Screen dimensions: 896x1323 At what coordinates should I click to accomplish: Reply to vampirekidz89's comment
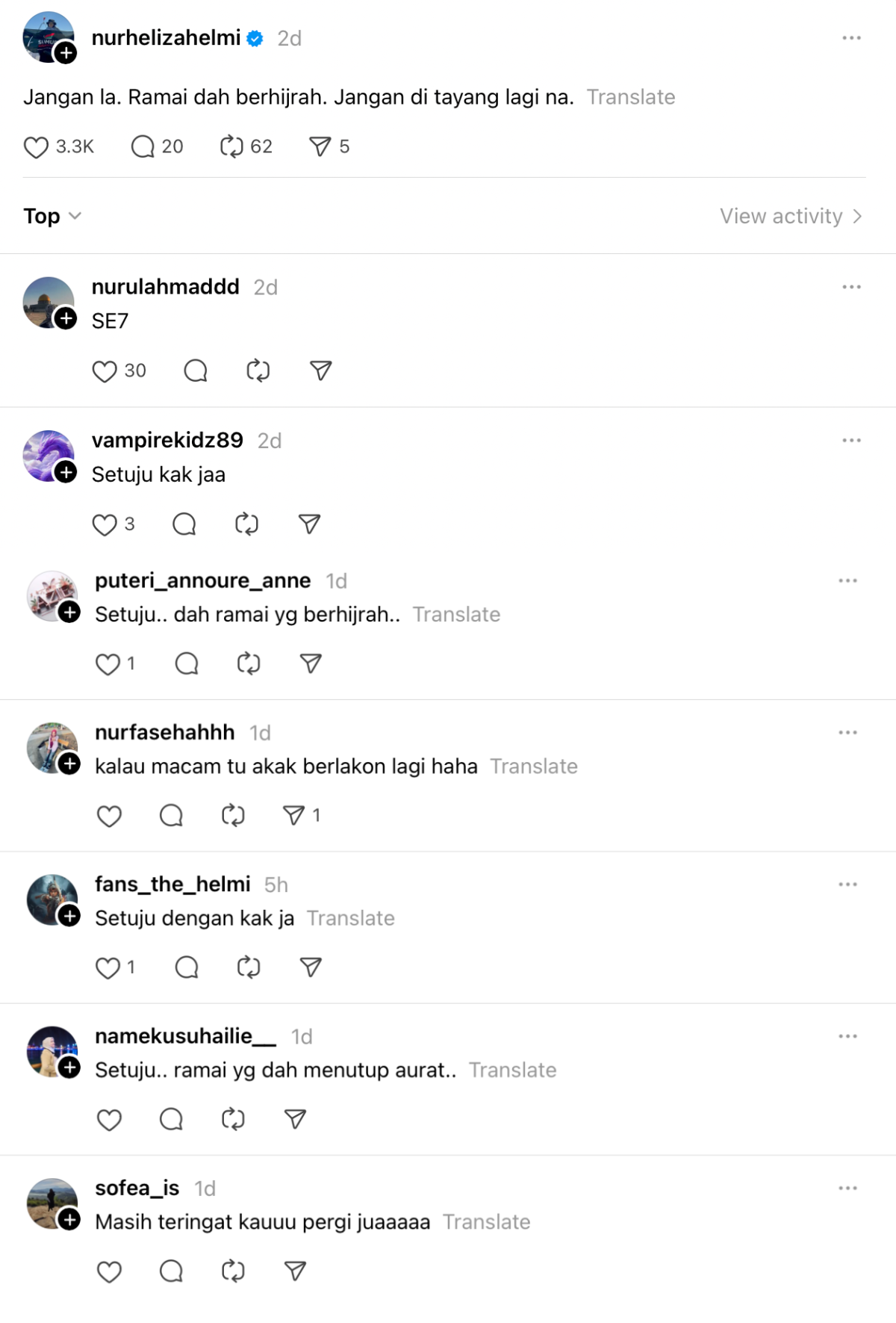(x=184, y=524)
